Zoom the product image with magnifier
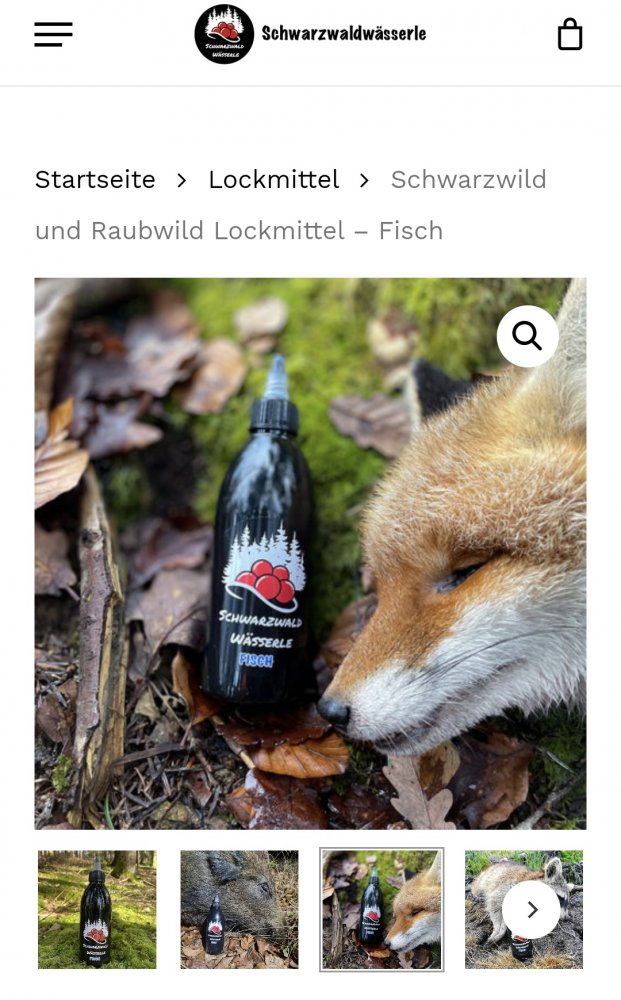This screenshot has height=1000, width=621. (527, 336)
